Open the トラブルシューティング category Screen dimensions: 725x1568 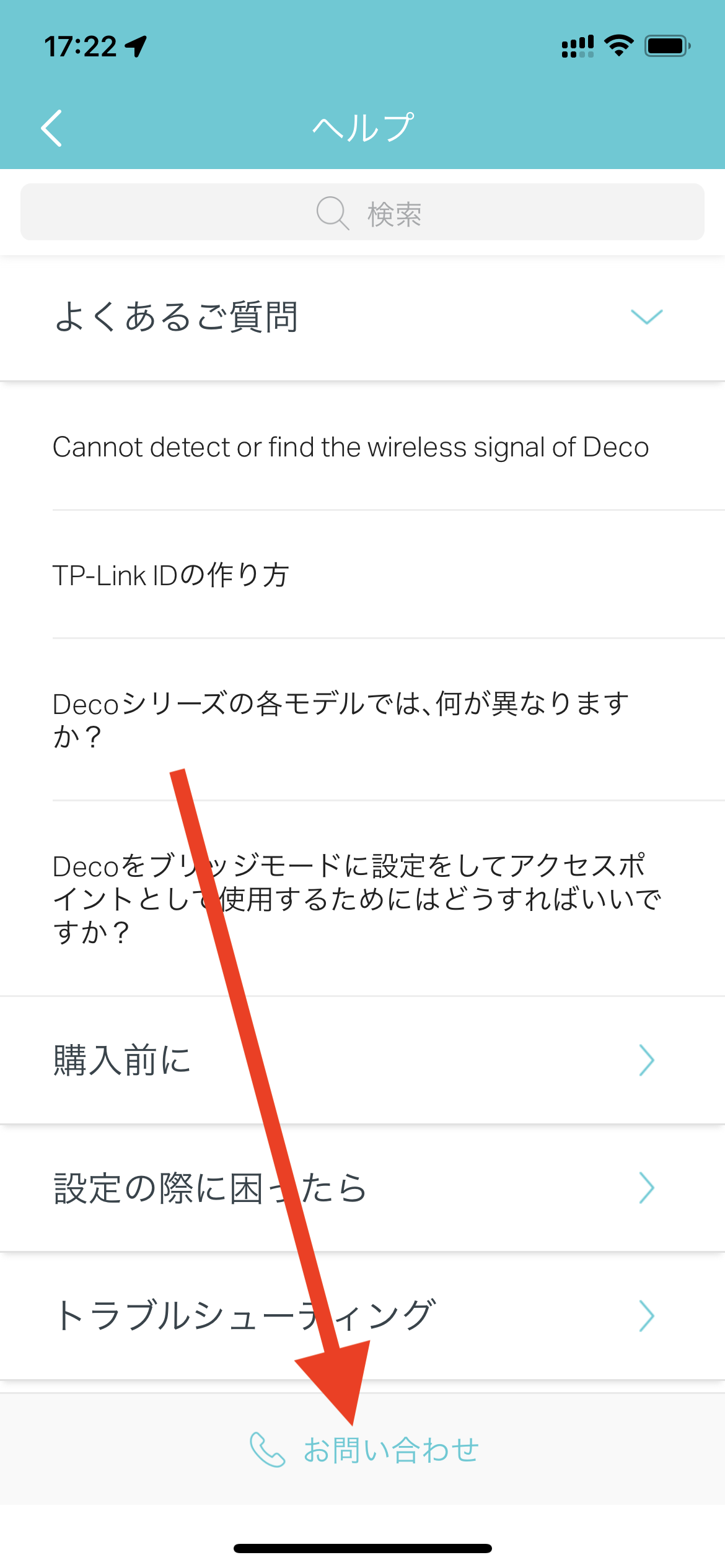pos(362,1315)
